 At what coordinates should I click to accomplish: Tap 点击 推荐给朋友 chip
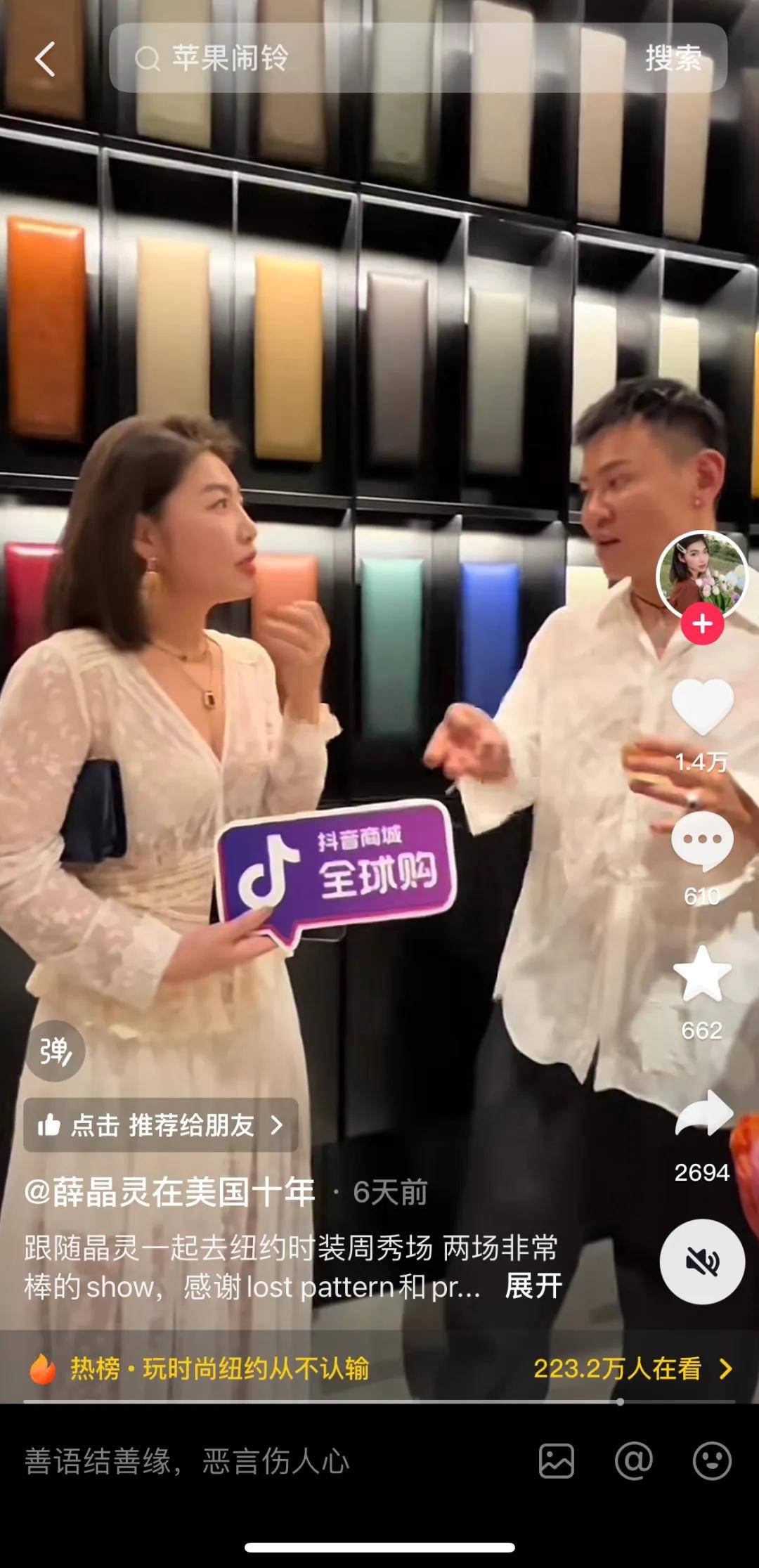point(161,1125)
